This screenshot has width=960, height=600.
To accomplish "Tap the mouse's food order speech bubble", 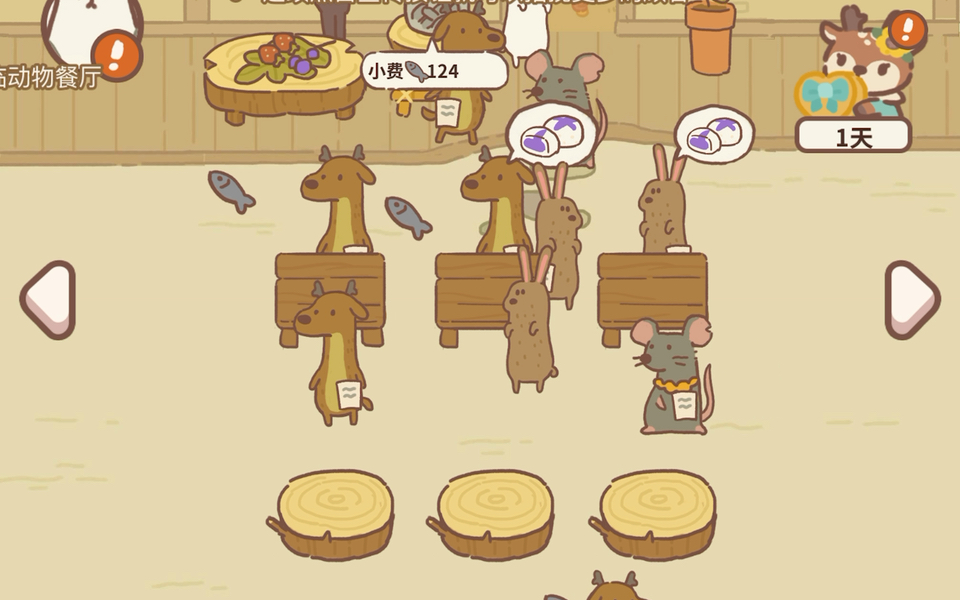I will 551,133.
